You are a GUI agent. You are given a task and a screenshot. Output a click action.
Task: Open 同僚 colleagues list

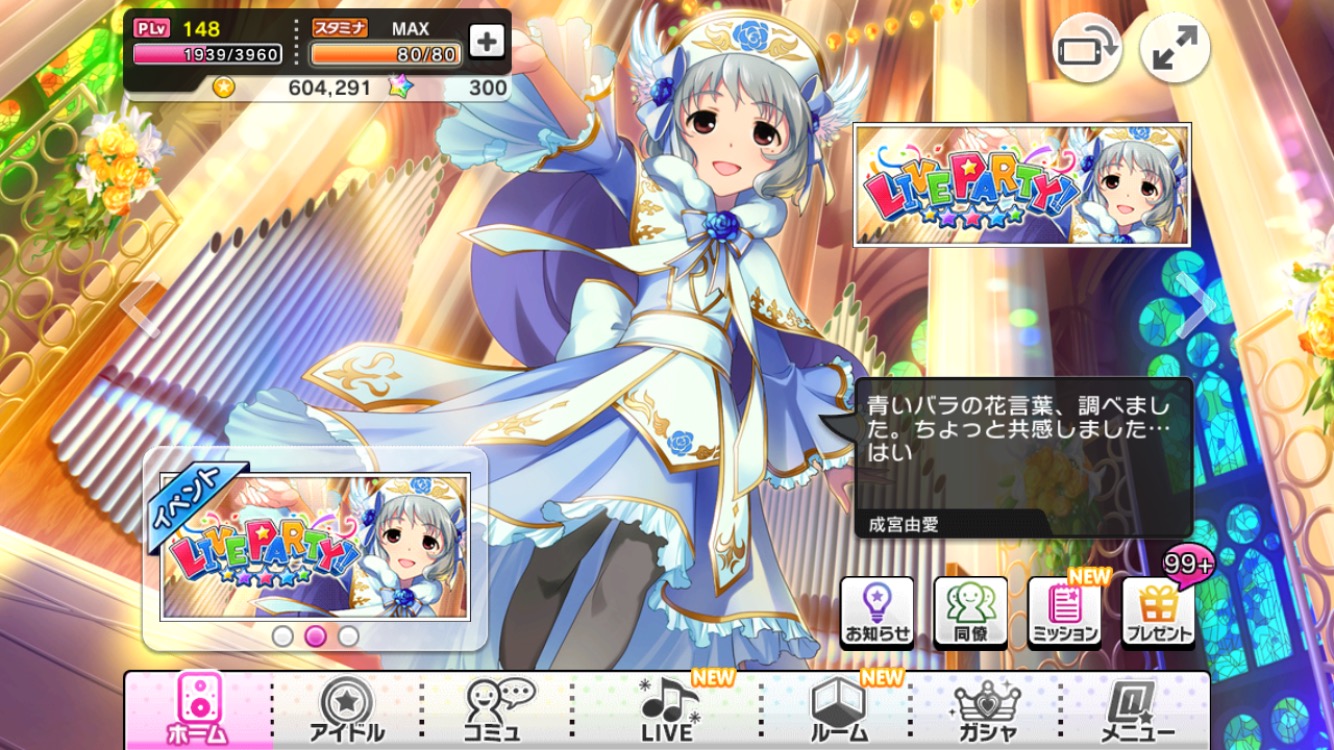click(x=970, y=612)
